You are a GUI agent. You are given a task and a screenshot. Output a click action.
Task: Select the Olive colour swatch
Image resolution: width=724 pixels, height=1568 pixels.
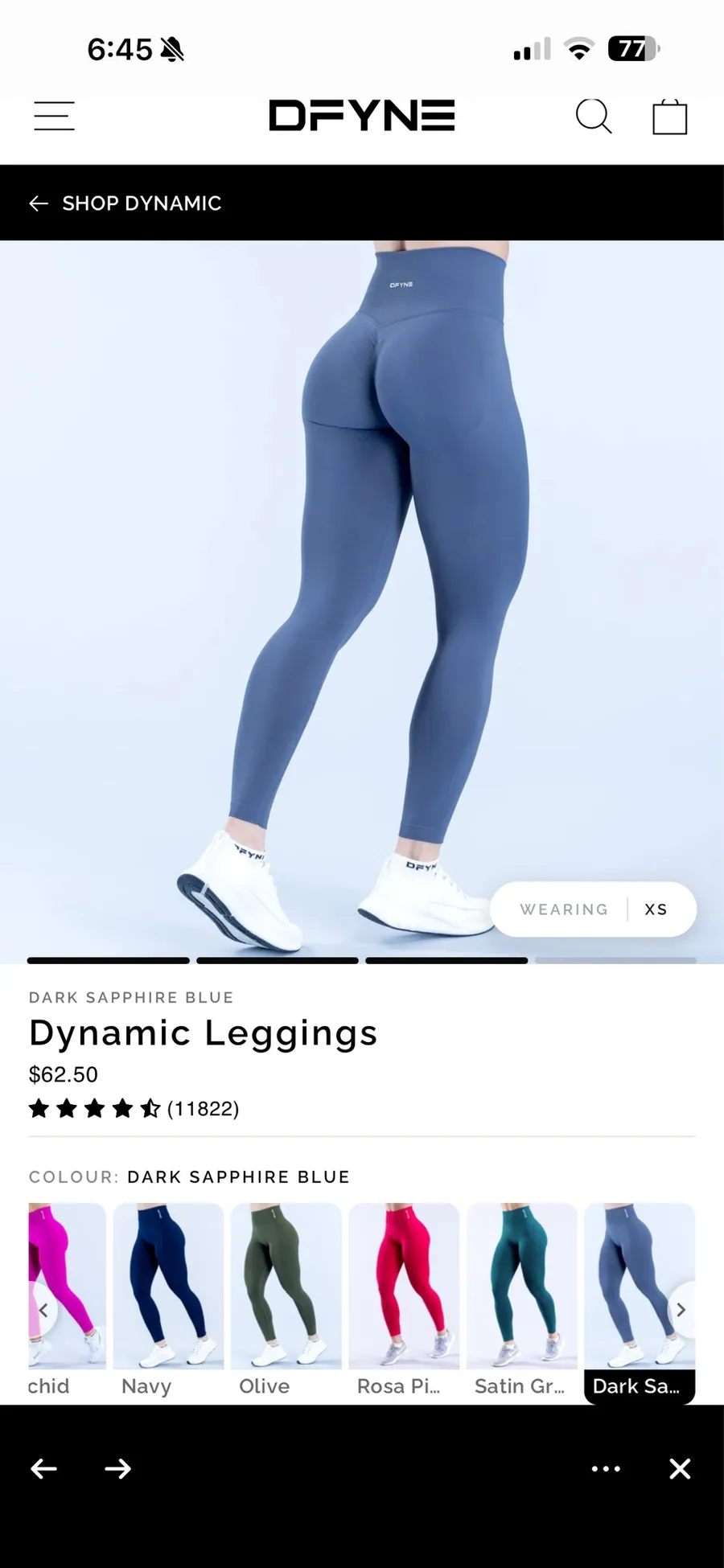[286, 1301]
